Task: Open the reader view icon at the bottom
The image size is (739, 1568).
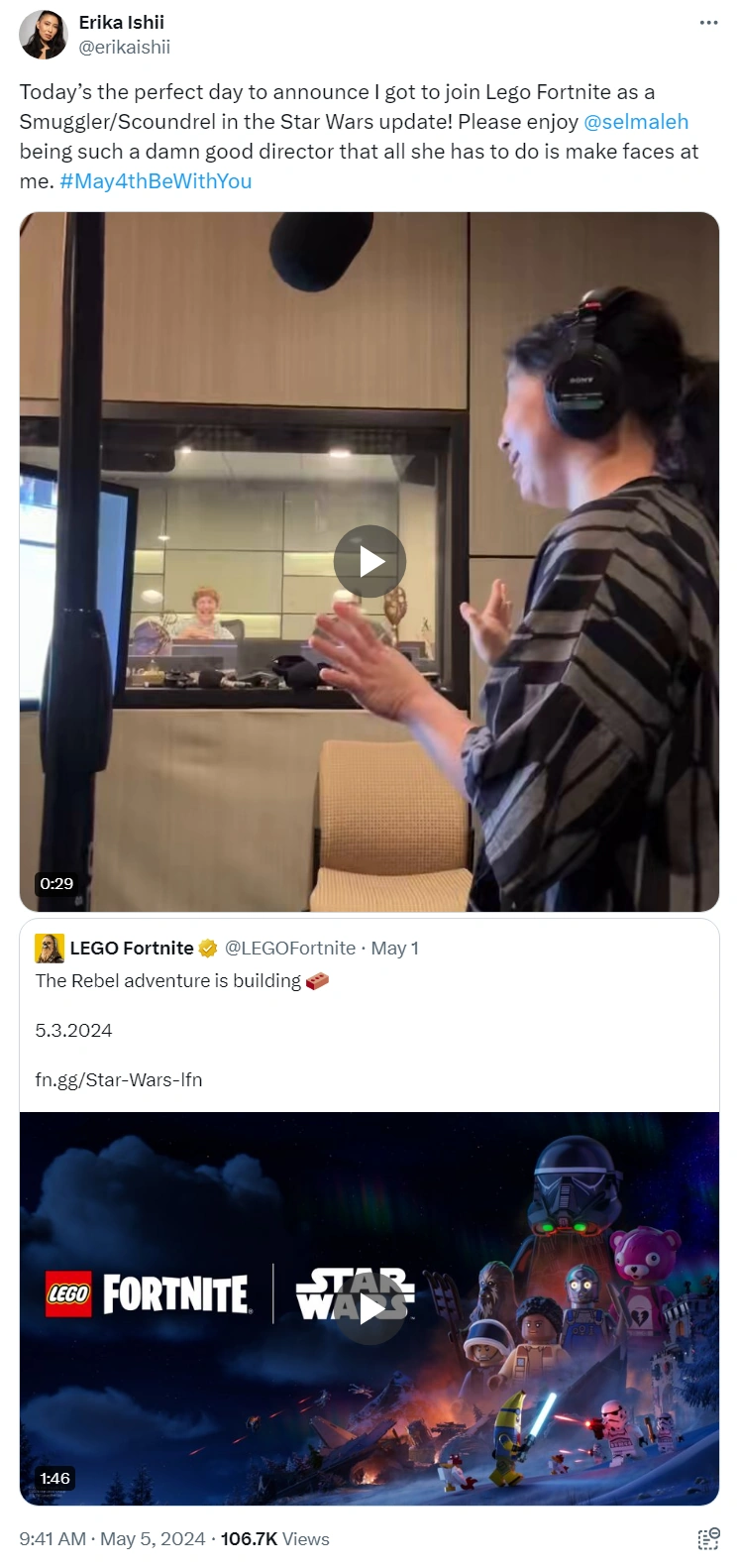Action: pos(708,1538)
